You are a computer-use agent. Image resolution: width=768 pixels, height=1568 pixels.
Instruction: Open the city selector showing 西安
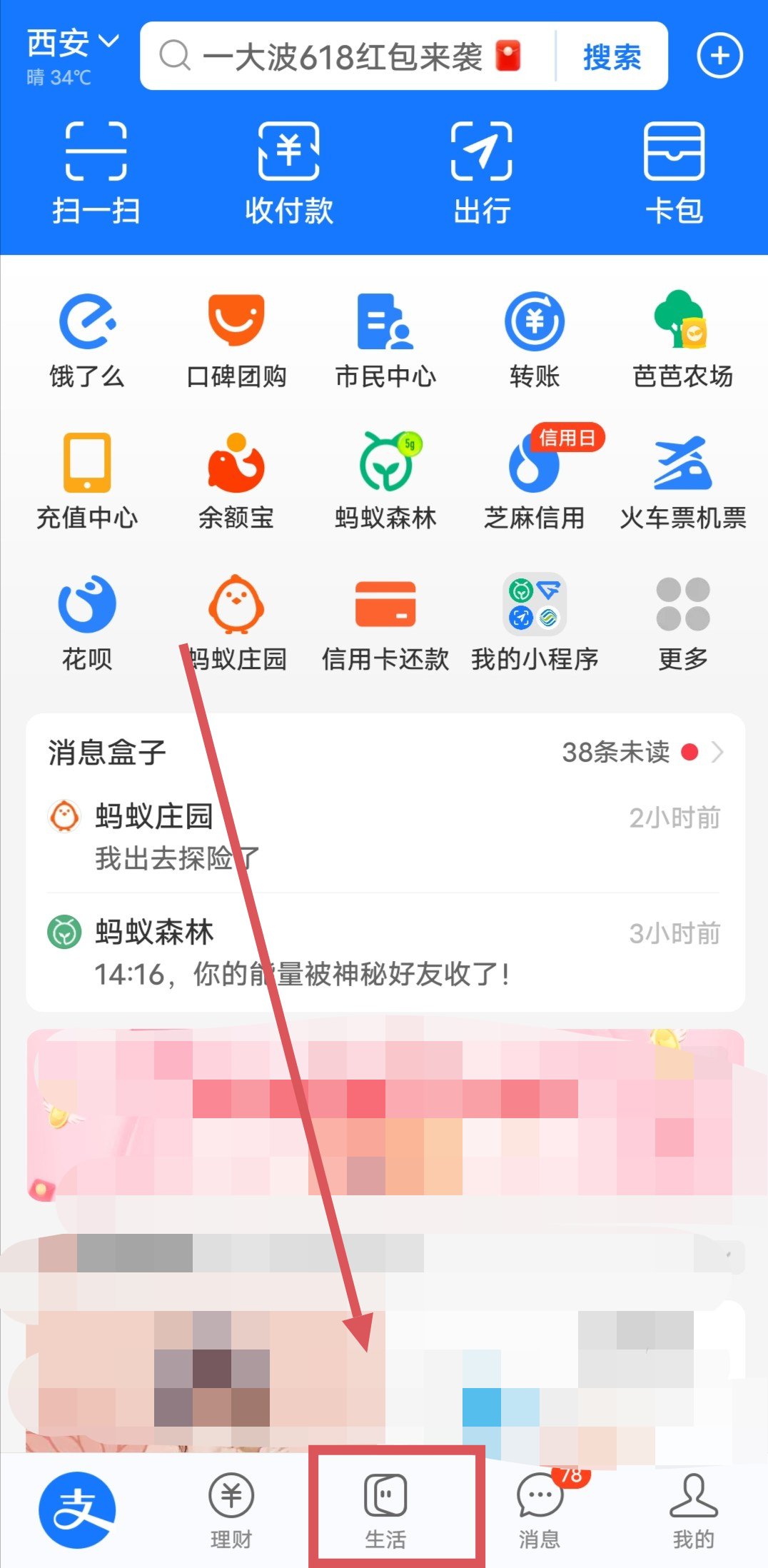(71, 44)
